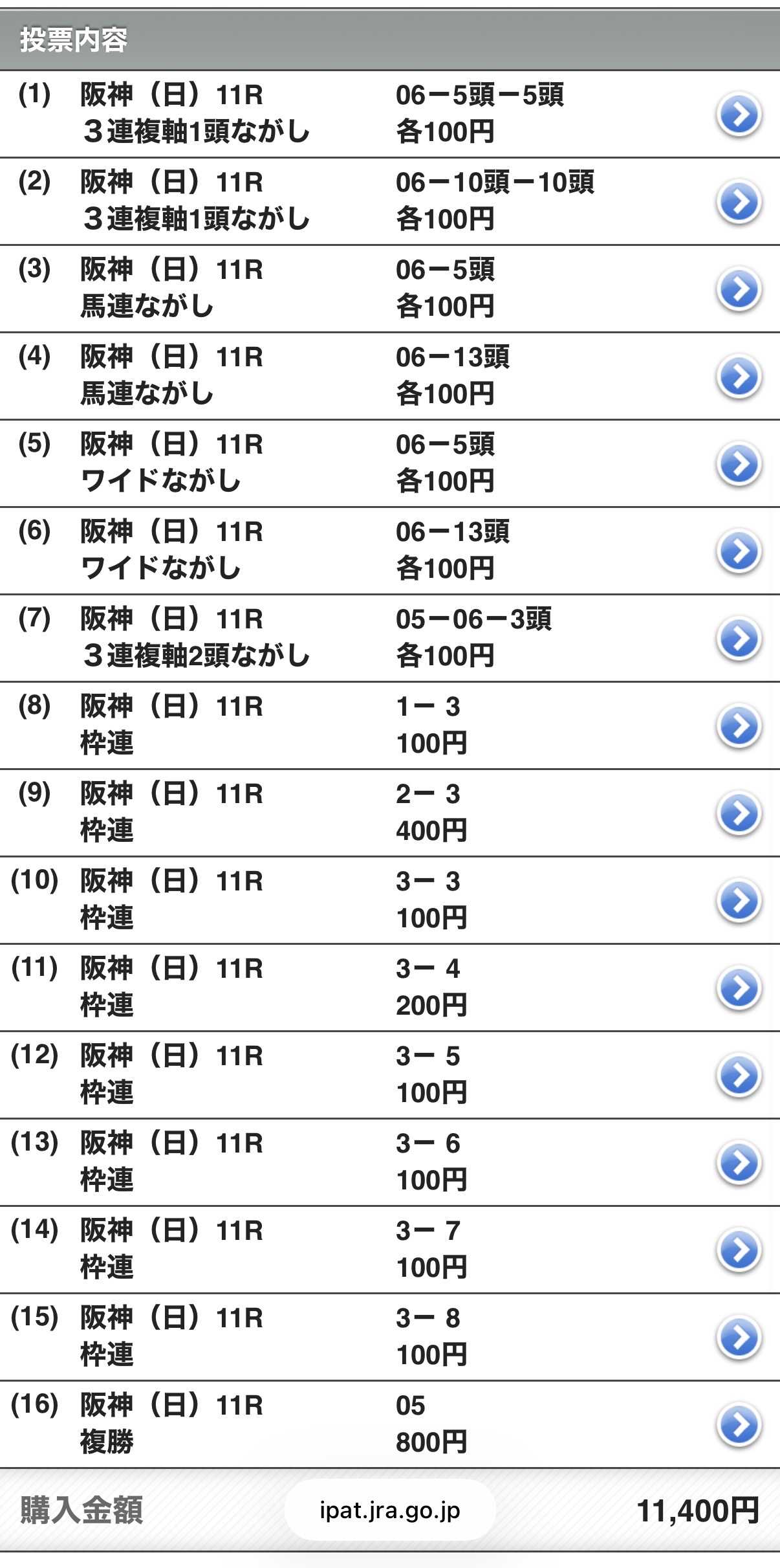Screen dimensions: 780x1568
Task: Open bet (3) 馬連ながし 06ー5頭
Action: pos(739,289)
